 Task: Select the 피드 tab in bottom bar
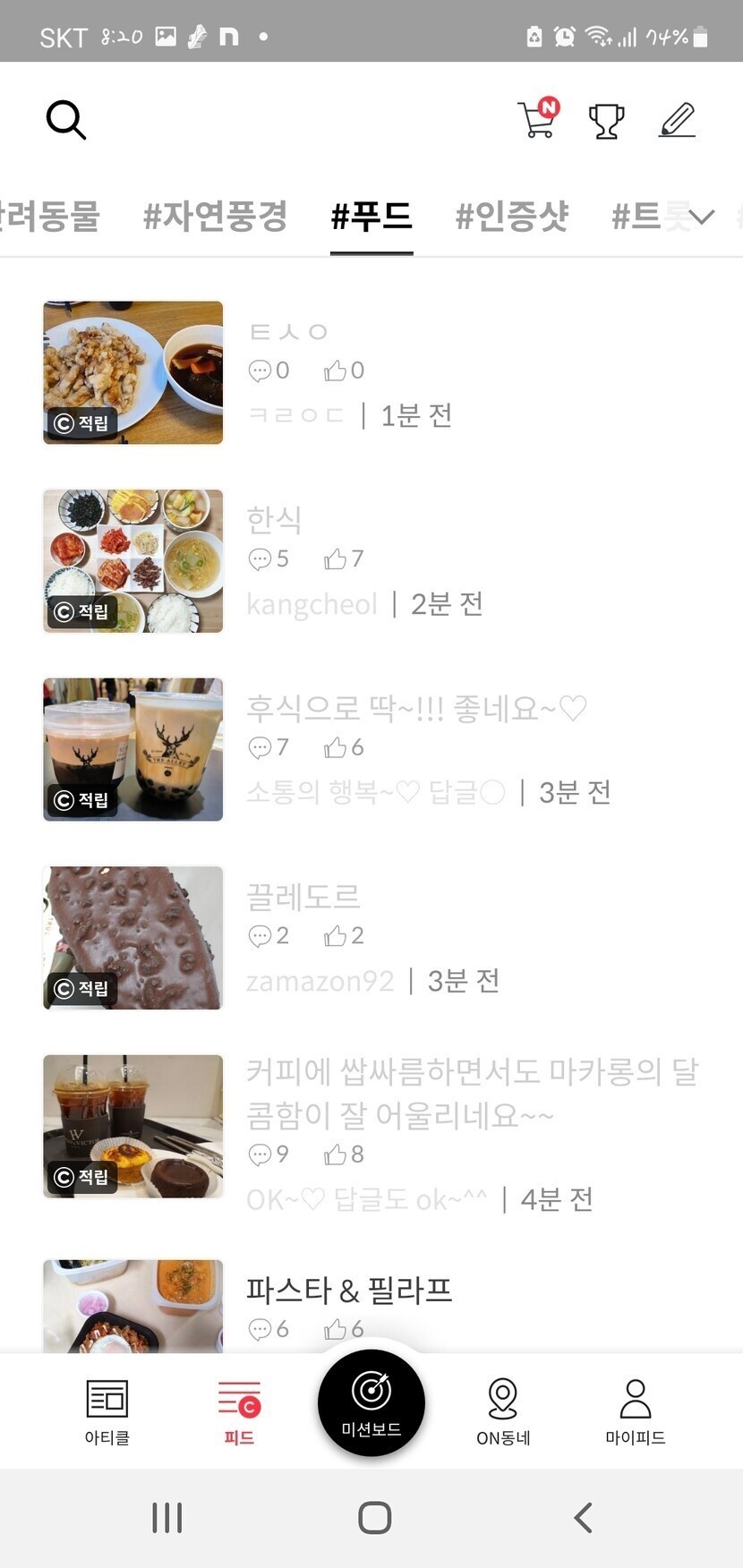[x=239, y=1411]
